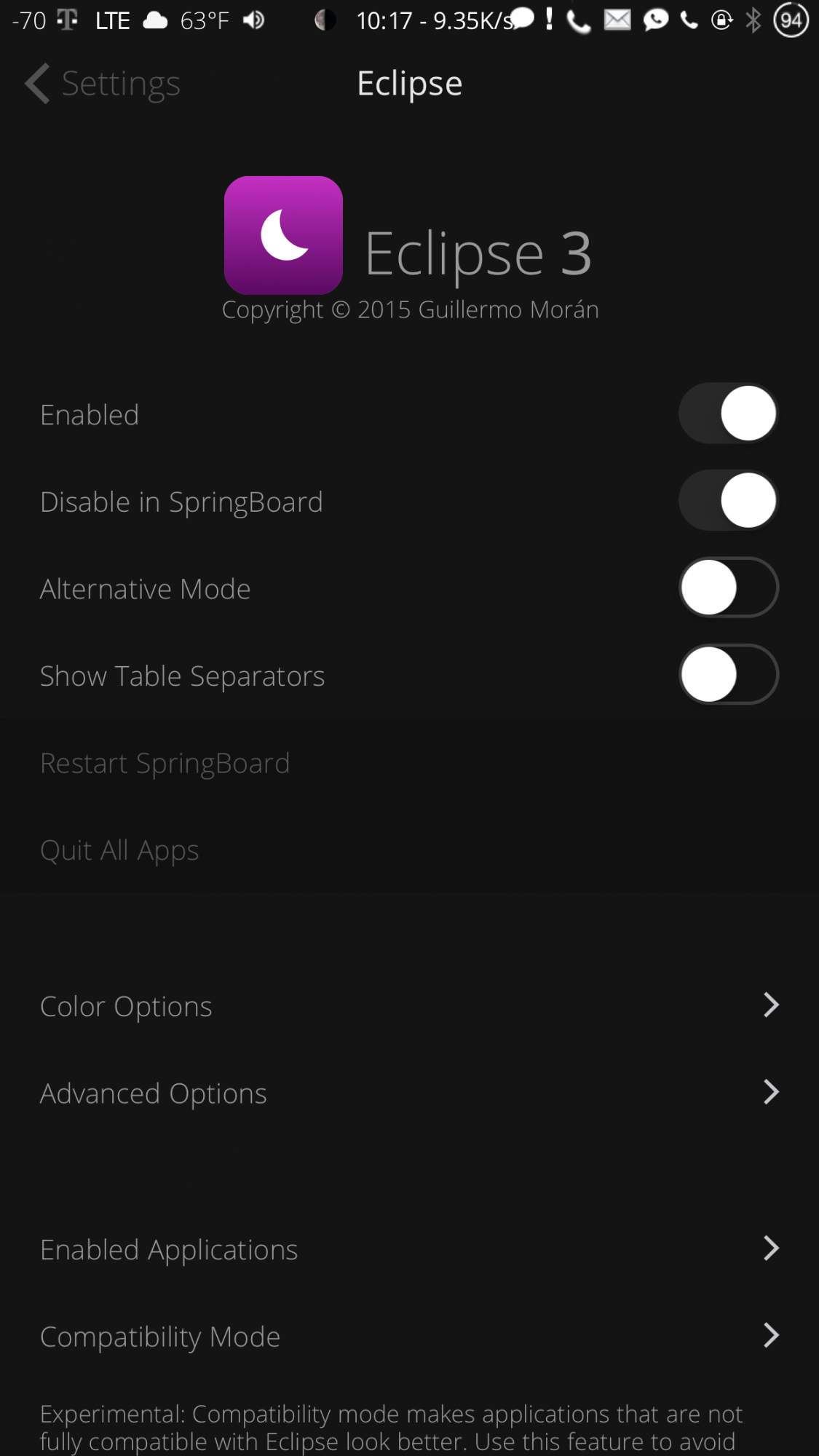Image resolution: width=819 pixels, height=1456 pixels.
Task: Turn off Disable in SpringBoard
Action: (729, 501)
